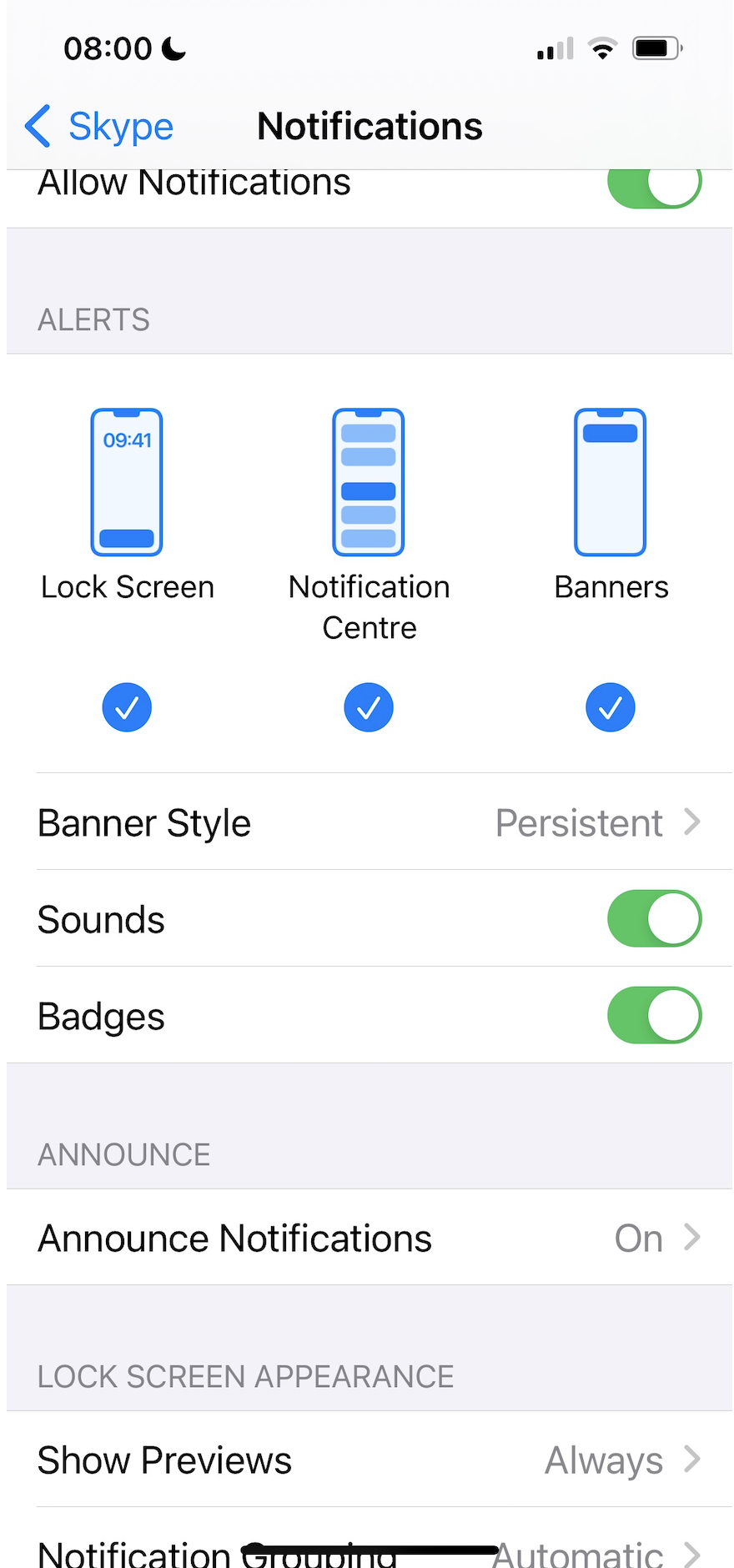Disable Badges switch
734x1568 pixels.
coord(654,1015)
